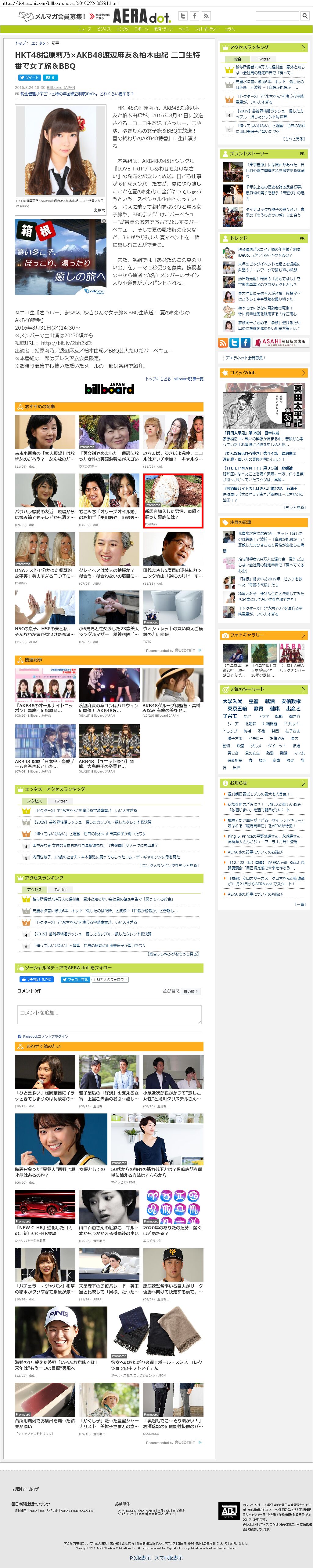Tap the search magnifier icon in header
The image size is (313, 1568).
coord(304,16)
